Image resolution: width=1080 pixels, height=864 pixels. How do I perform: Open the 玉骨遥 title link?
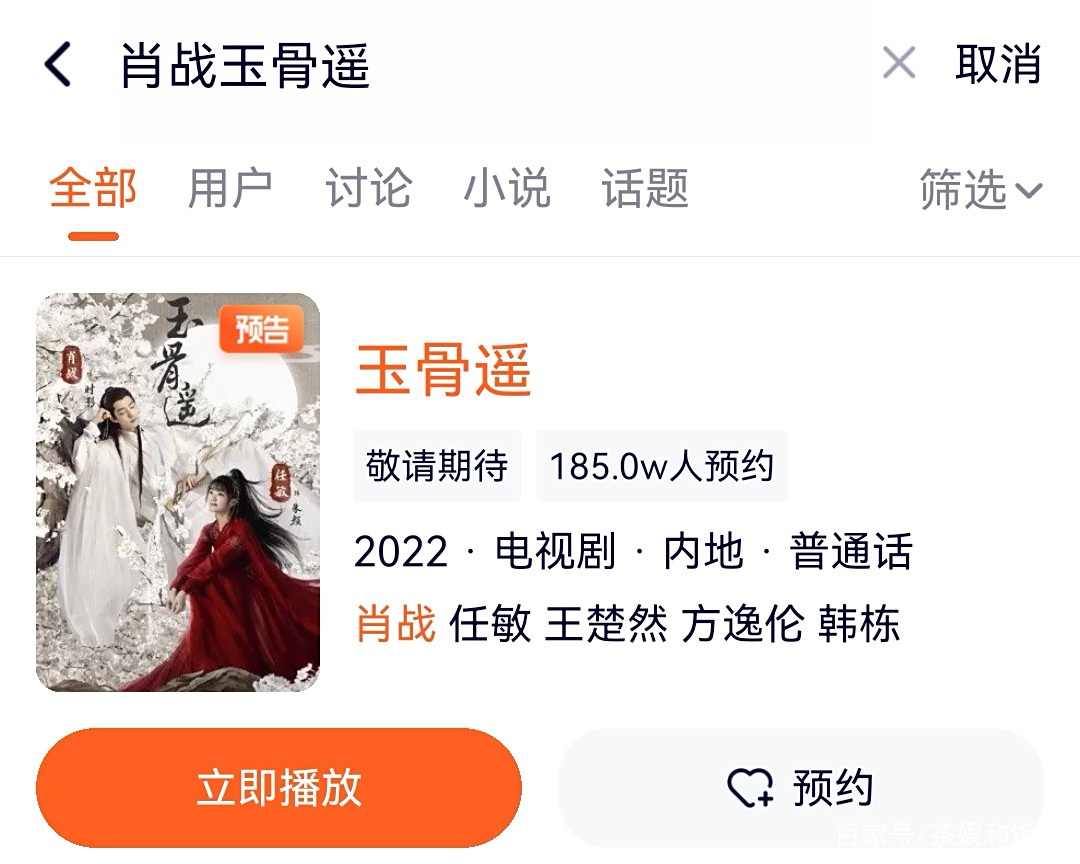[443, 372]
